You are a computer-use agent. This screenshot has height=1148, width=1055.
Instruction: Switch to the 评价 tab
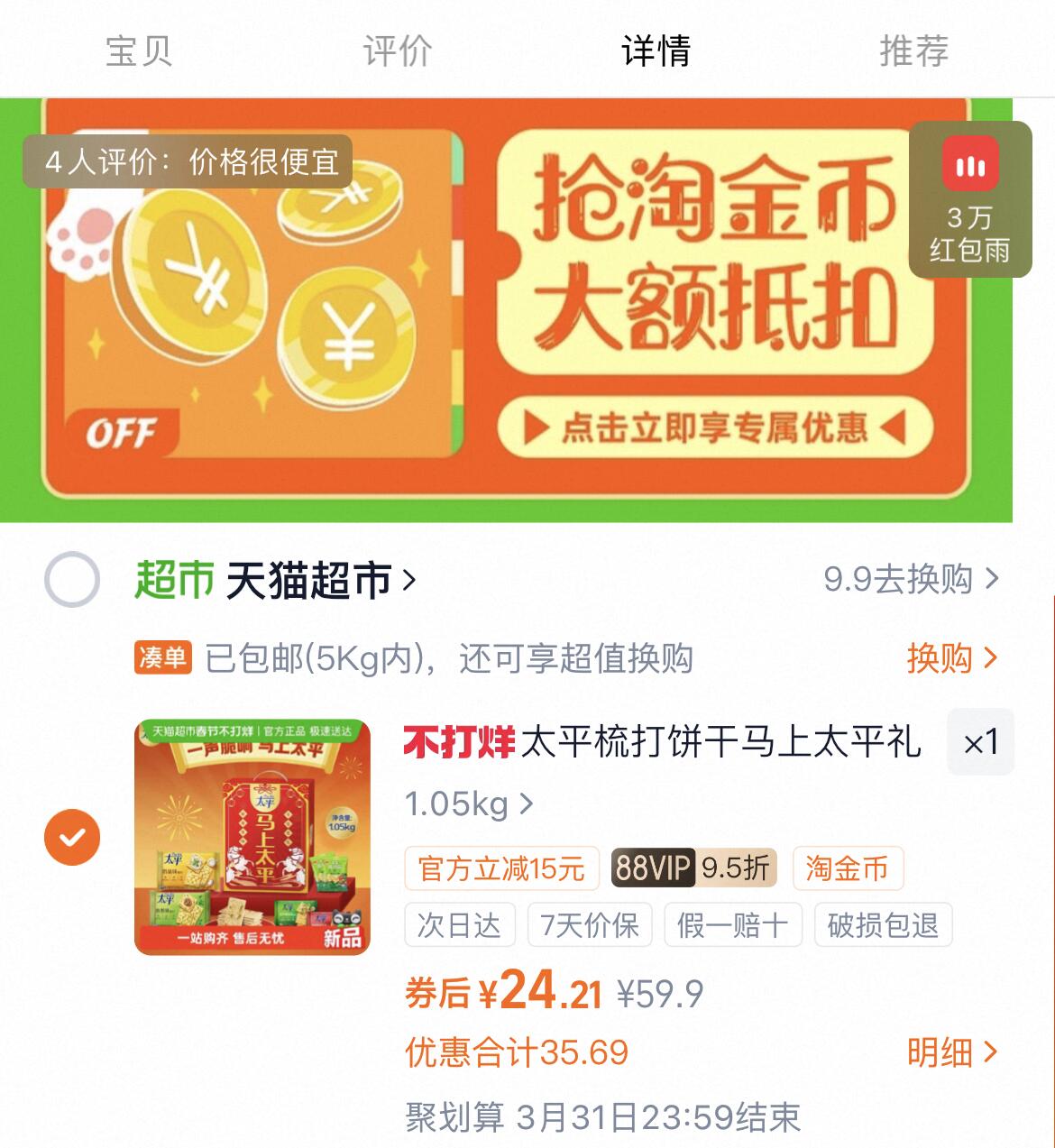coord(397,51)
